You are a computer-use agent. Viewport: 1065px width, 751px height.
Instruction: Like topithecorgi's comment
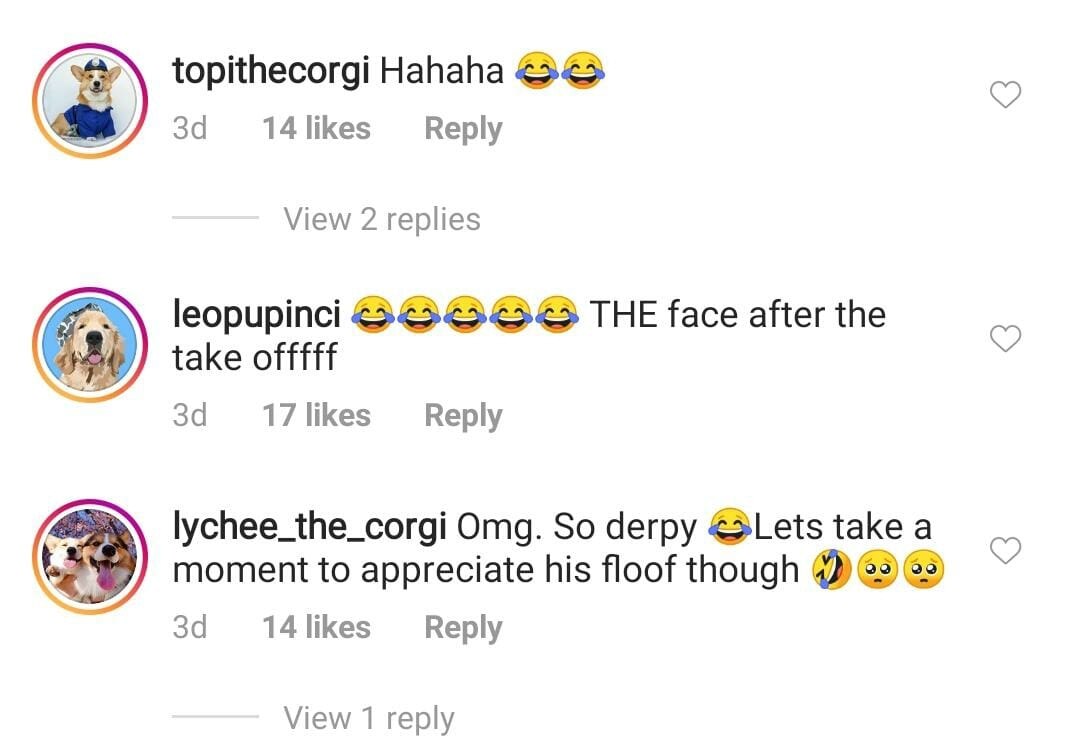(1005, 95)
